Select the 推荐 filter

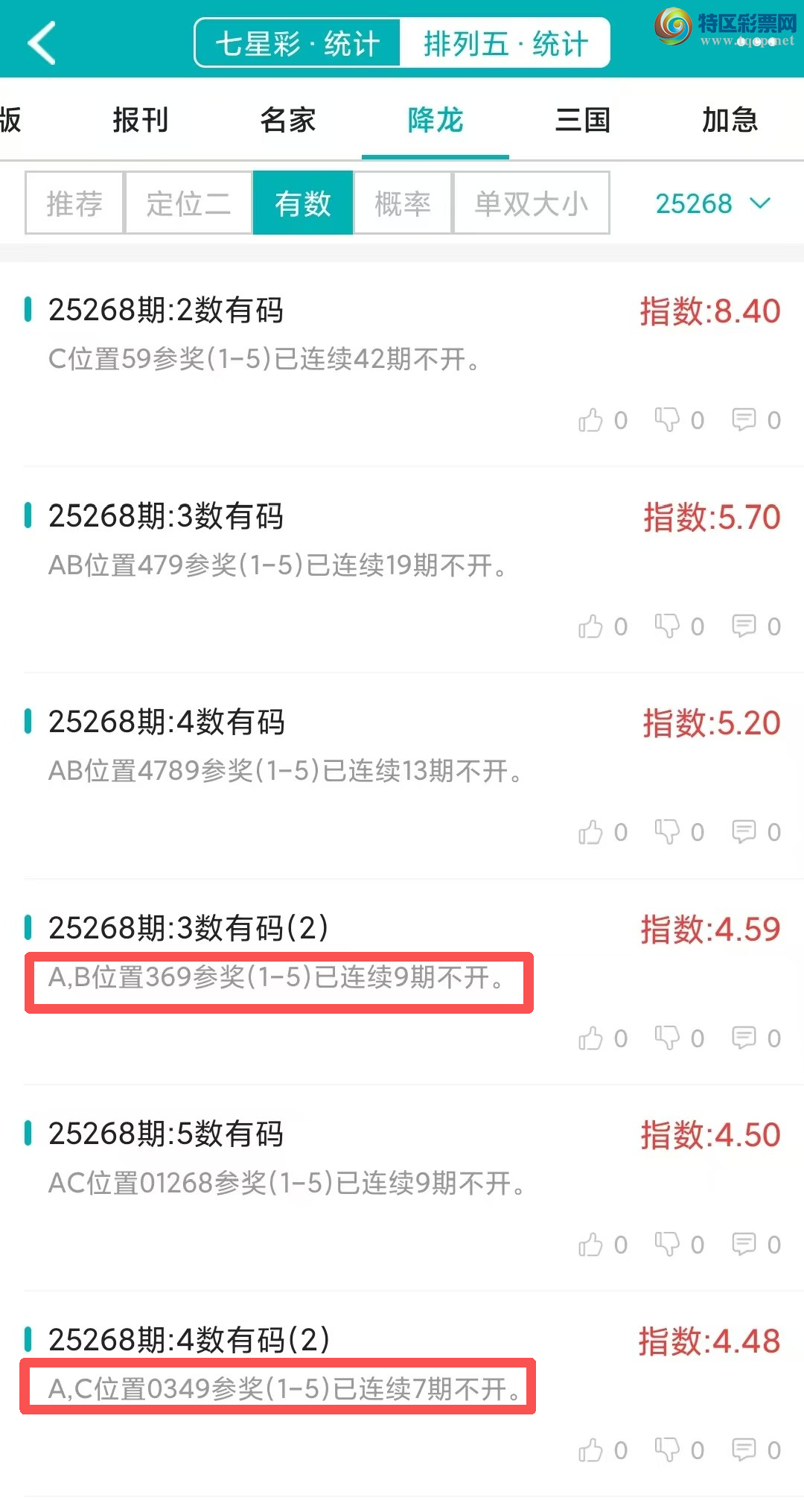click(x=74, y=203)
